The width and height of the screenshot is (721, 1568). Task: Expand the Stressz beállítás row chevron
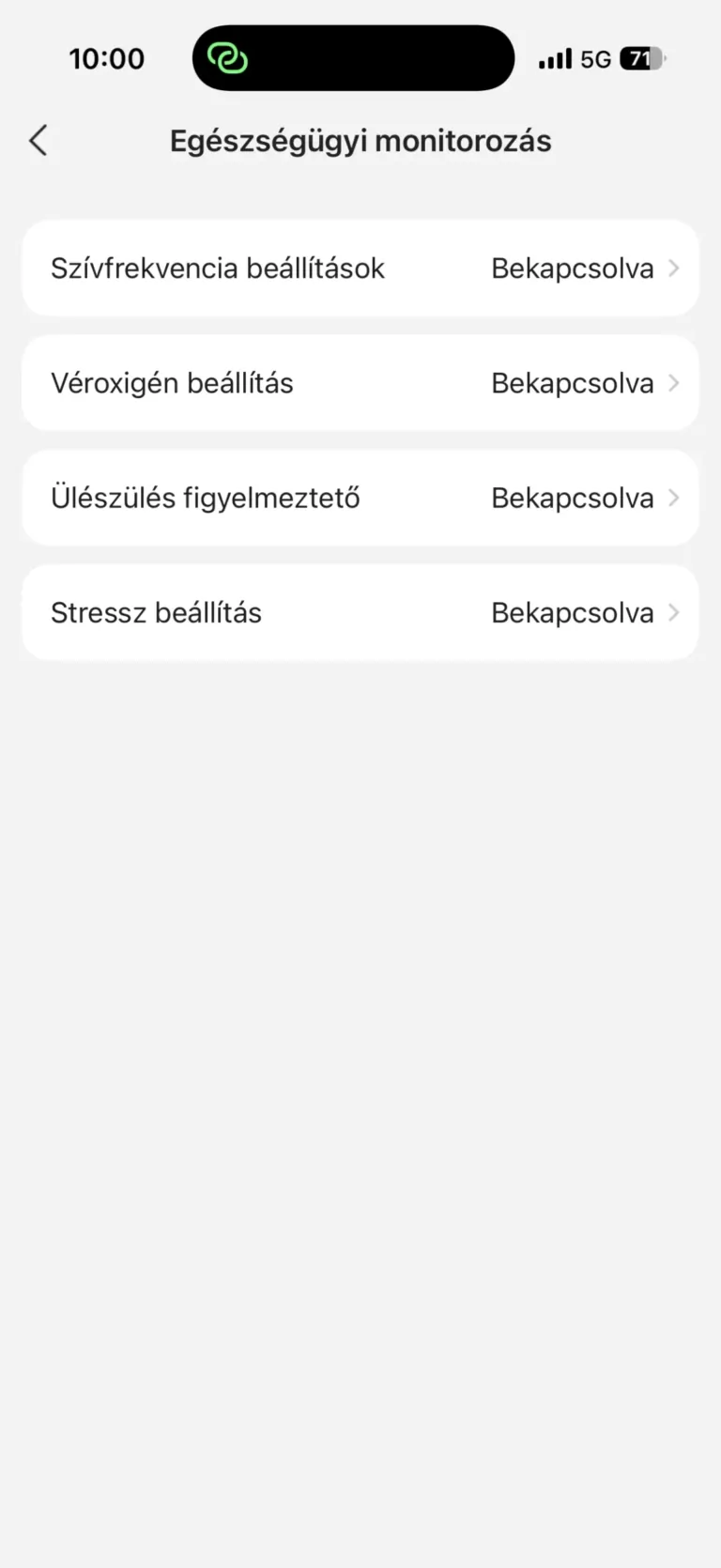[673, 612]
